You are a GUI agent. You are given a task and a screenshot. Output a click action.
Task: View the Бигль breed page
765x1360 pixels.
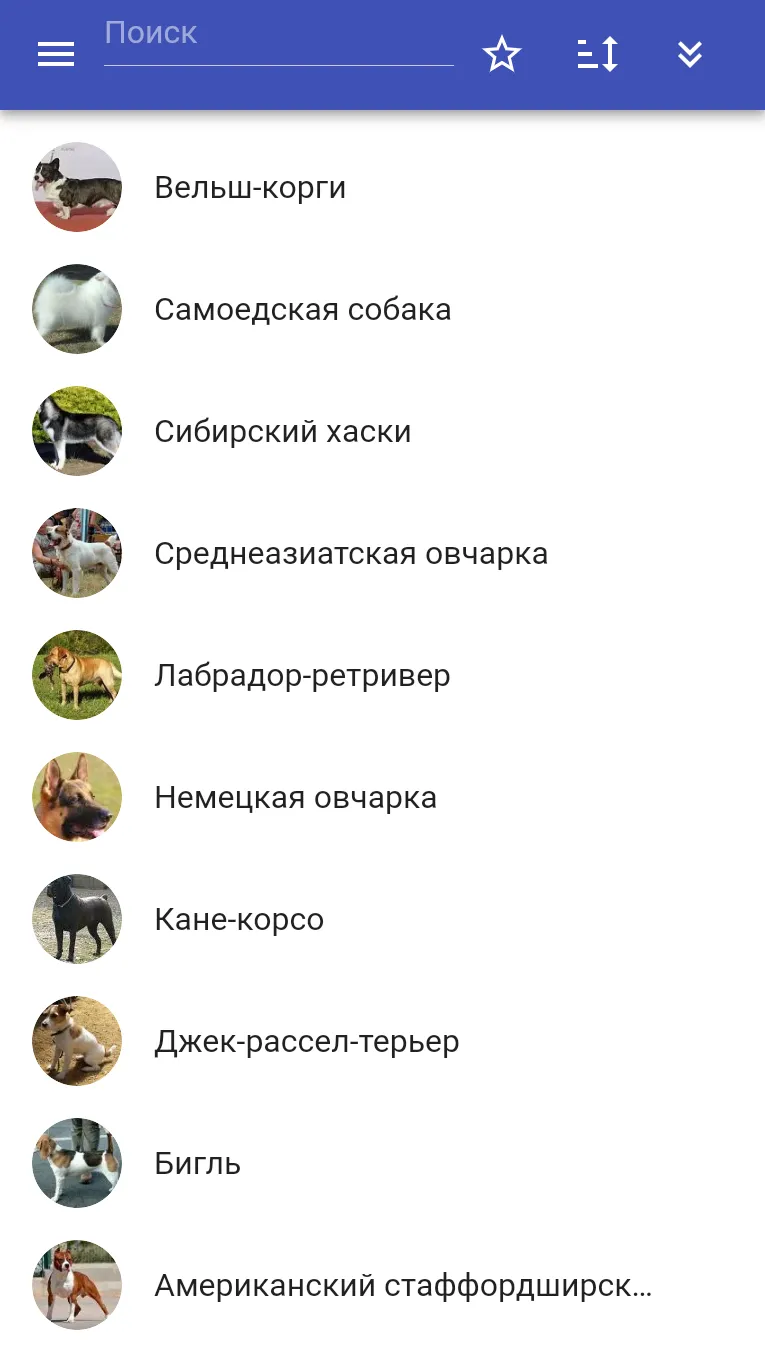pyautogui.click(x=382, y=1163)
